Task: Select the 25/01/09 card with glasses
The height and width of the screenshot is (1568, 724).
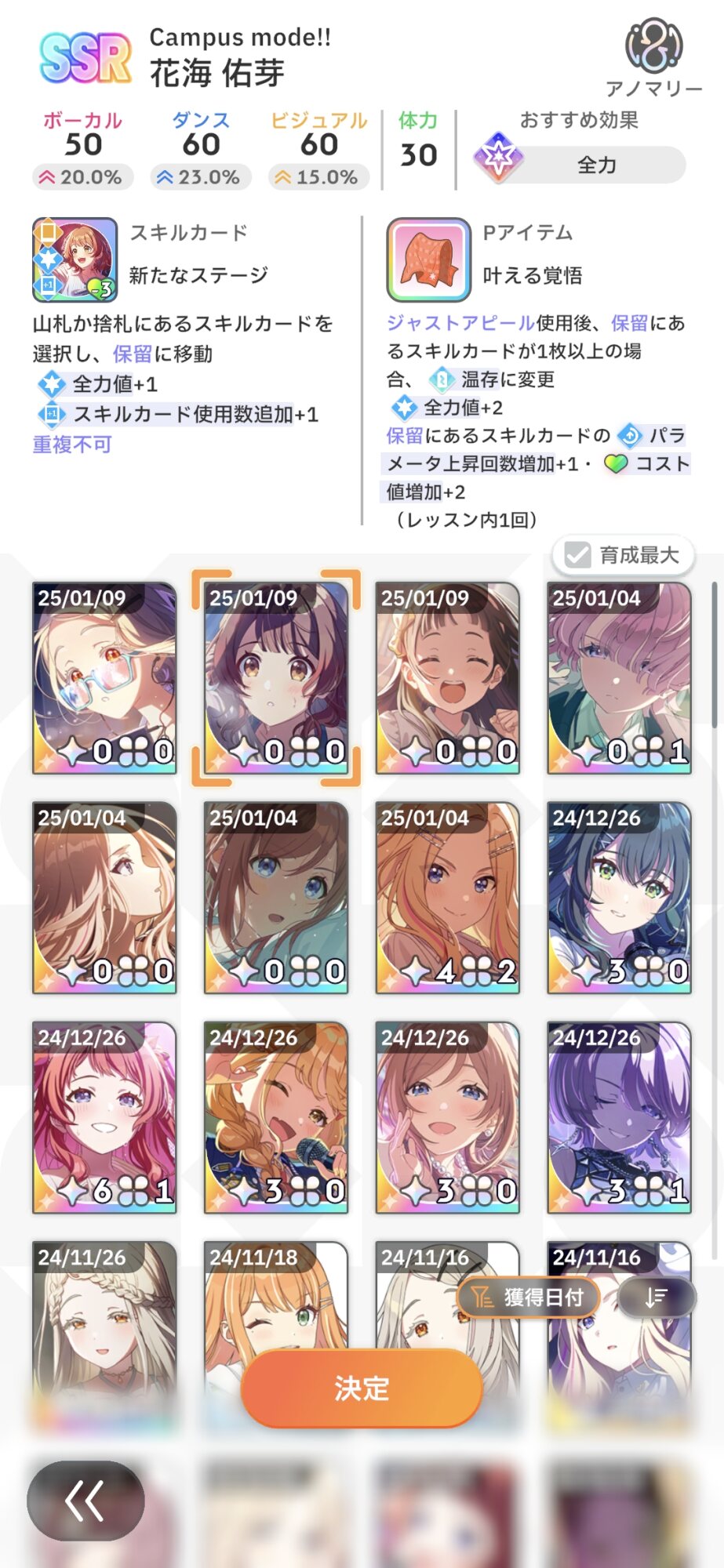Action: point(104,678)
